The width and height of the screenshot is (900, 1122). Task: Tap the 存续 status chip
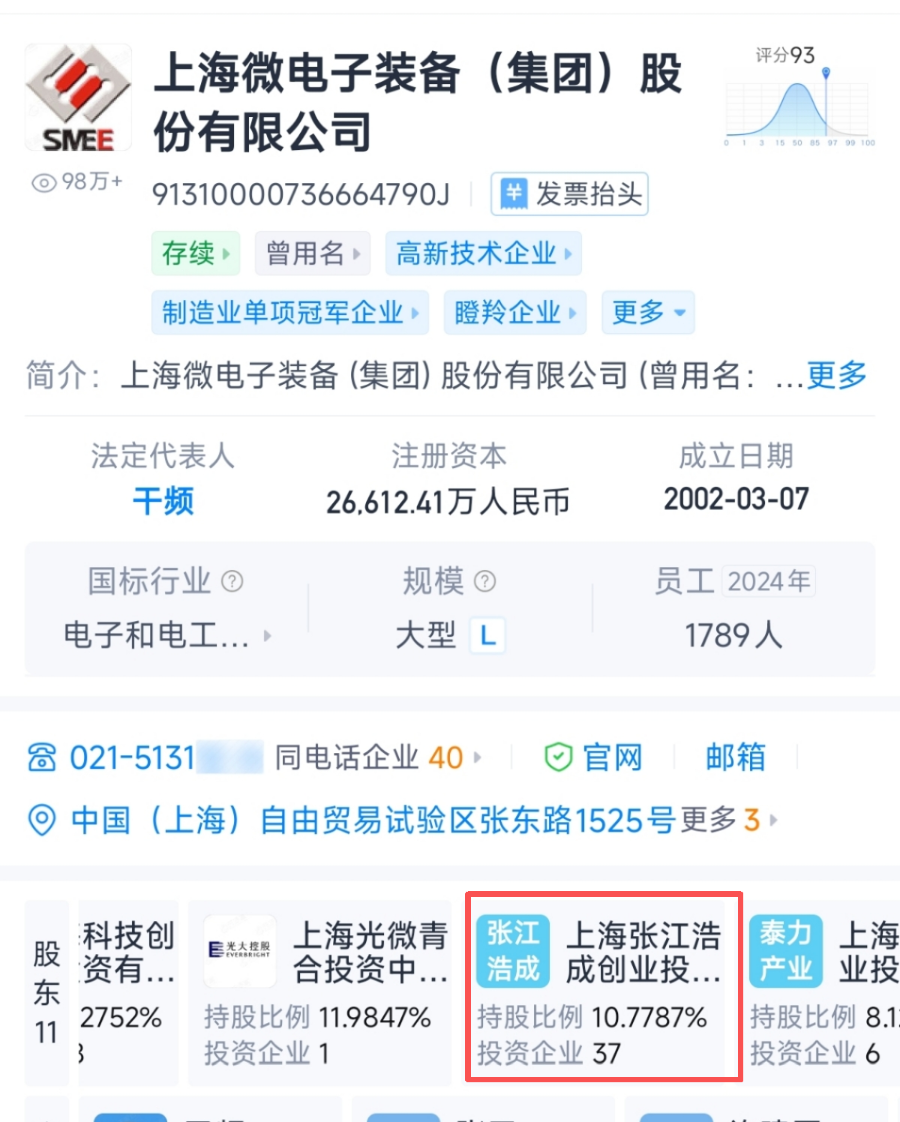196,254
